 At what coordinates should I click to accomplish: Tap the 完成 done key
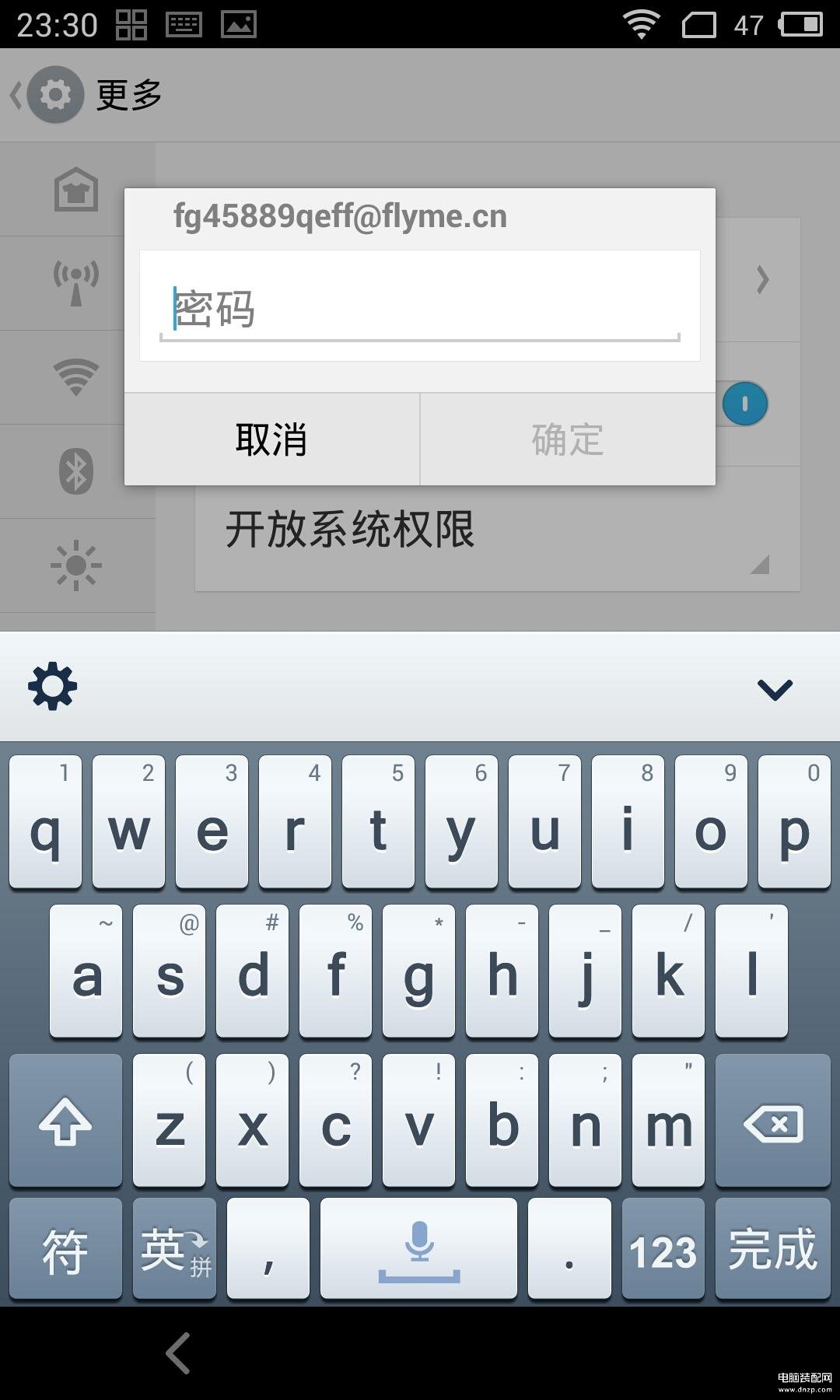tap(773, 1249)
